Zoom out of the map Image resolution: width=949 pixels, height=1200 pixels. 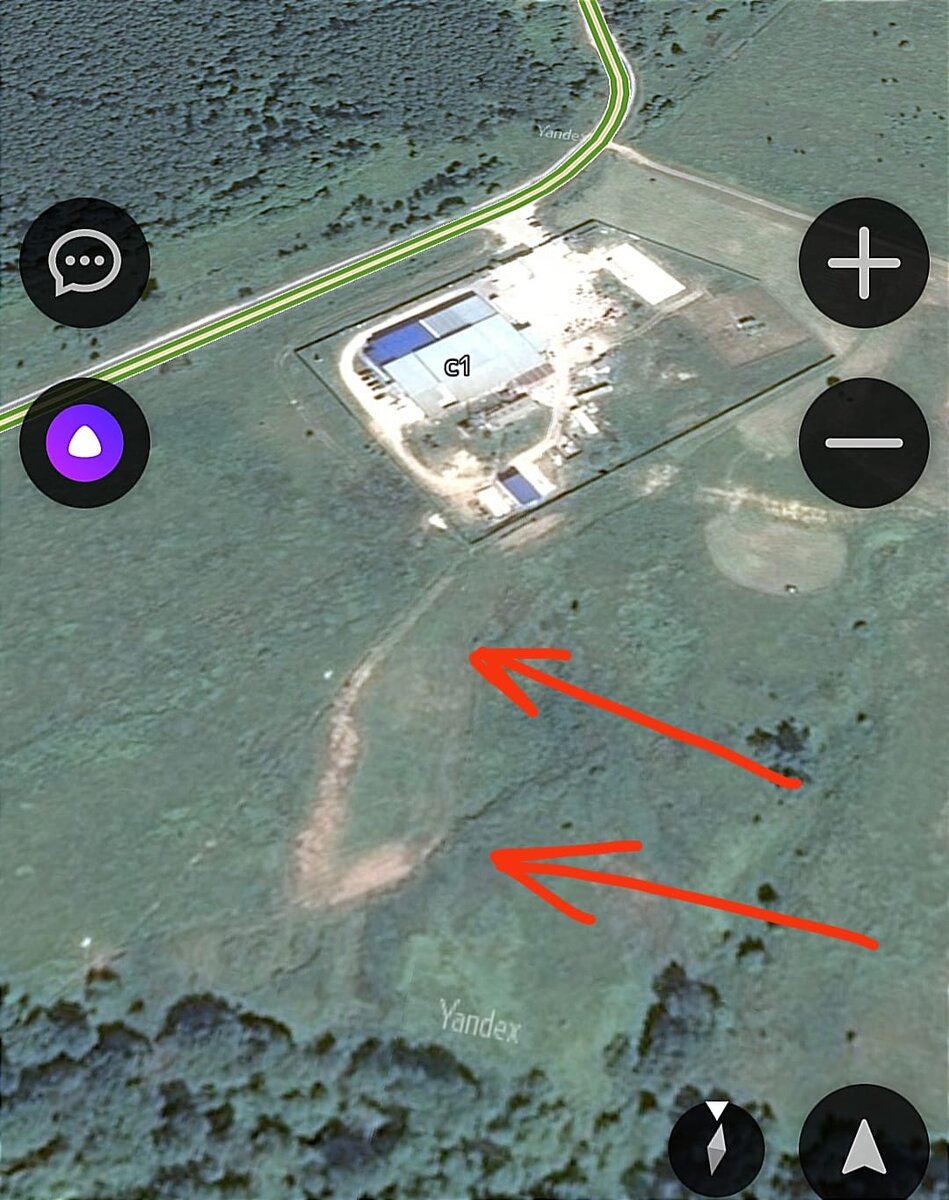(864, 442)
